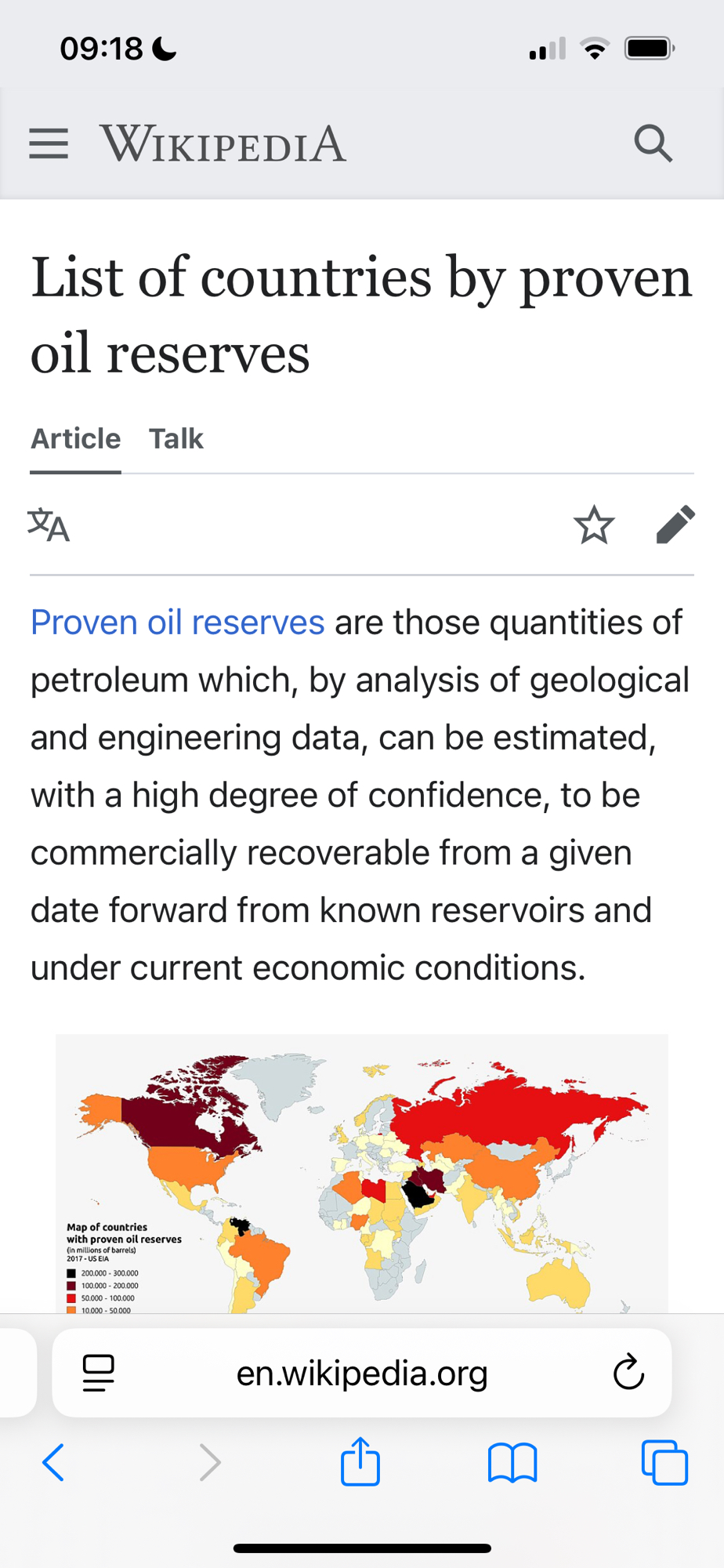This screenshot has width=724, height=1568.
Task: Tap the en.wikipedia.org address field
Action: pos(362,1373)
